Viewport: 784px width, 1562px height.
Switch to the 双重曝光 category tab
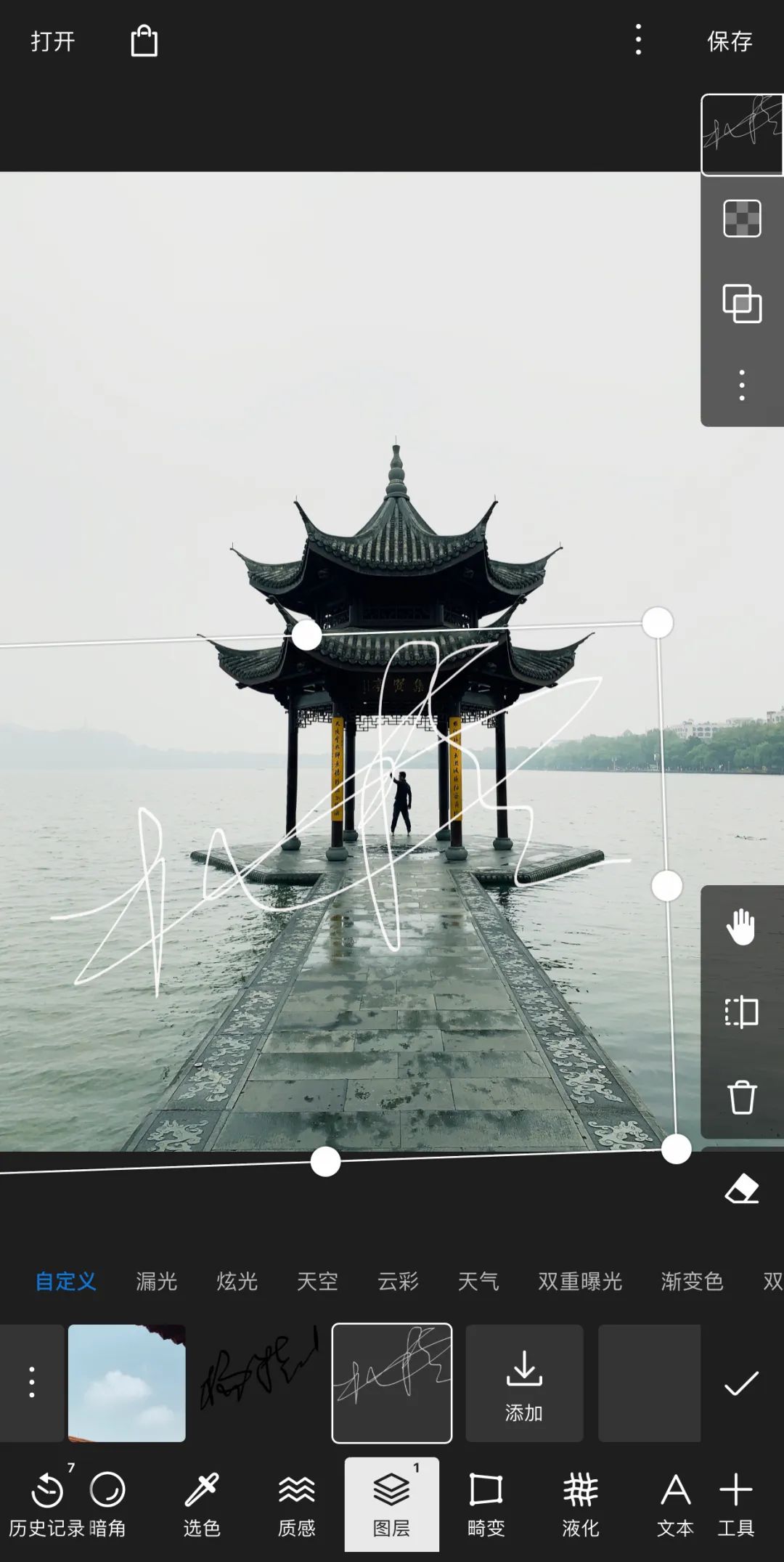pos(579,1281)
